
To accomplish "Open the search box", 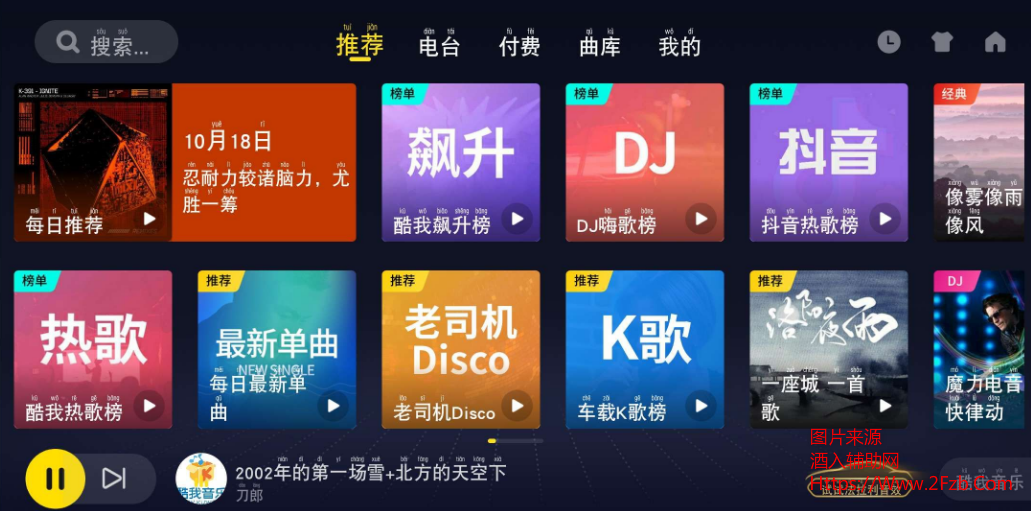I will tap(107, 42).
